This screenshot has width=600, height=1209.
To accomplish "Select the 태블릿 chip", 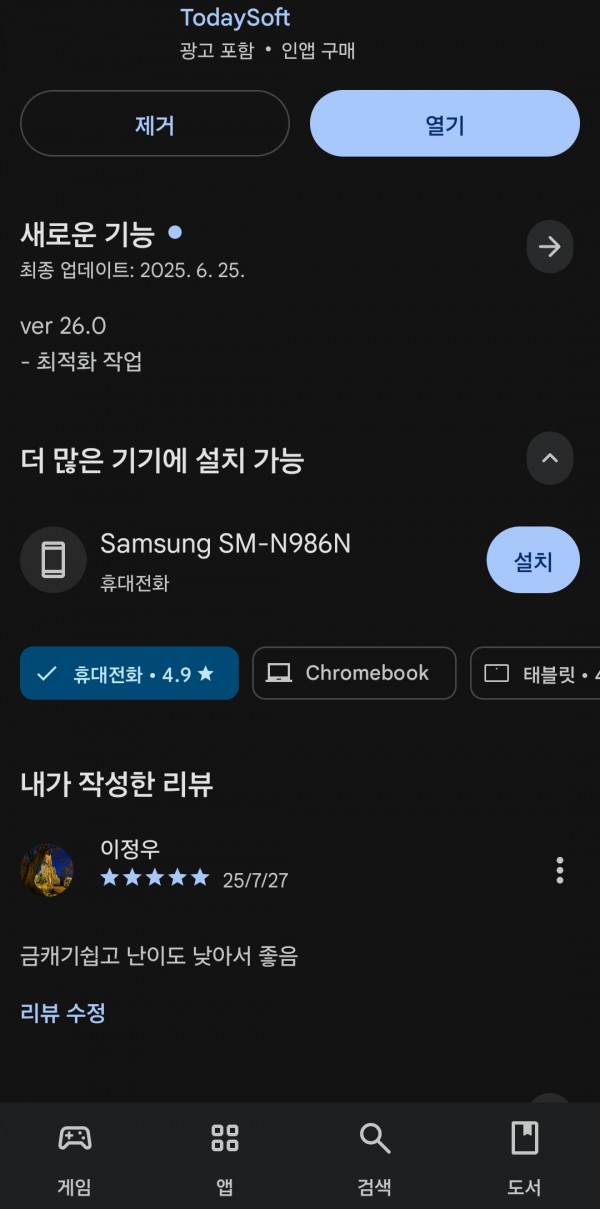I will [538, 673].
